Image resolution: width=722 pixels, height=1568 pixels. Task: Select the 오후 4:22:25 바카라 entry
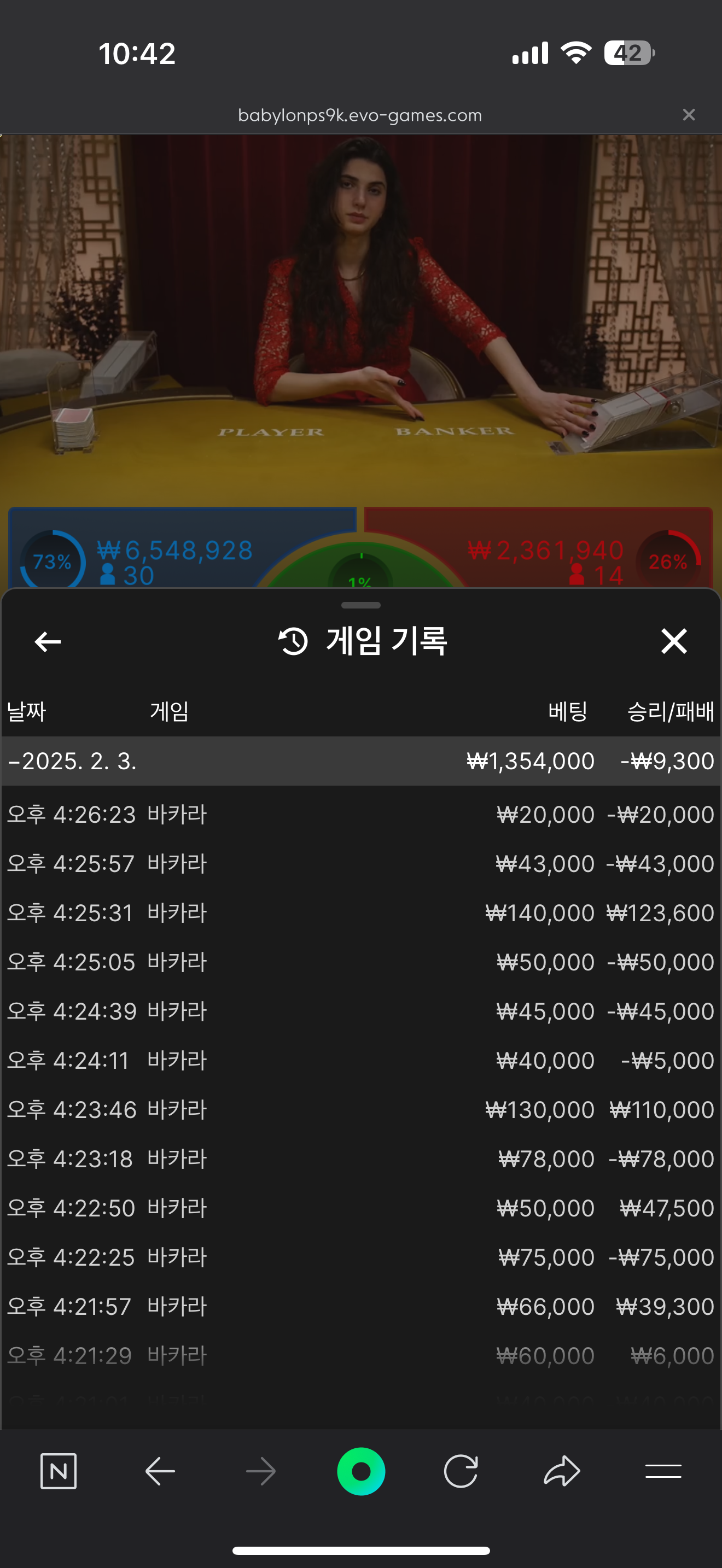(360, 1257)
